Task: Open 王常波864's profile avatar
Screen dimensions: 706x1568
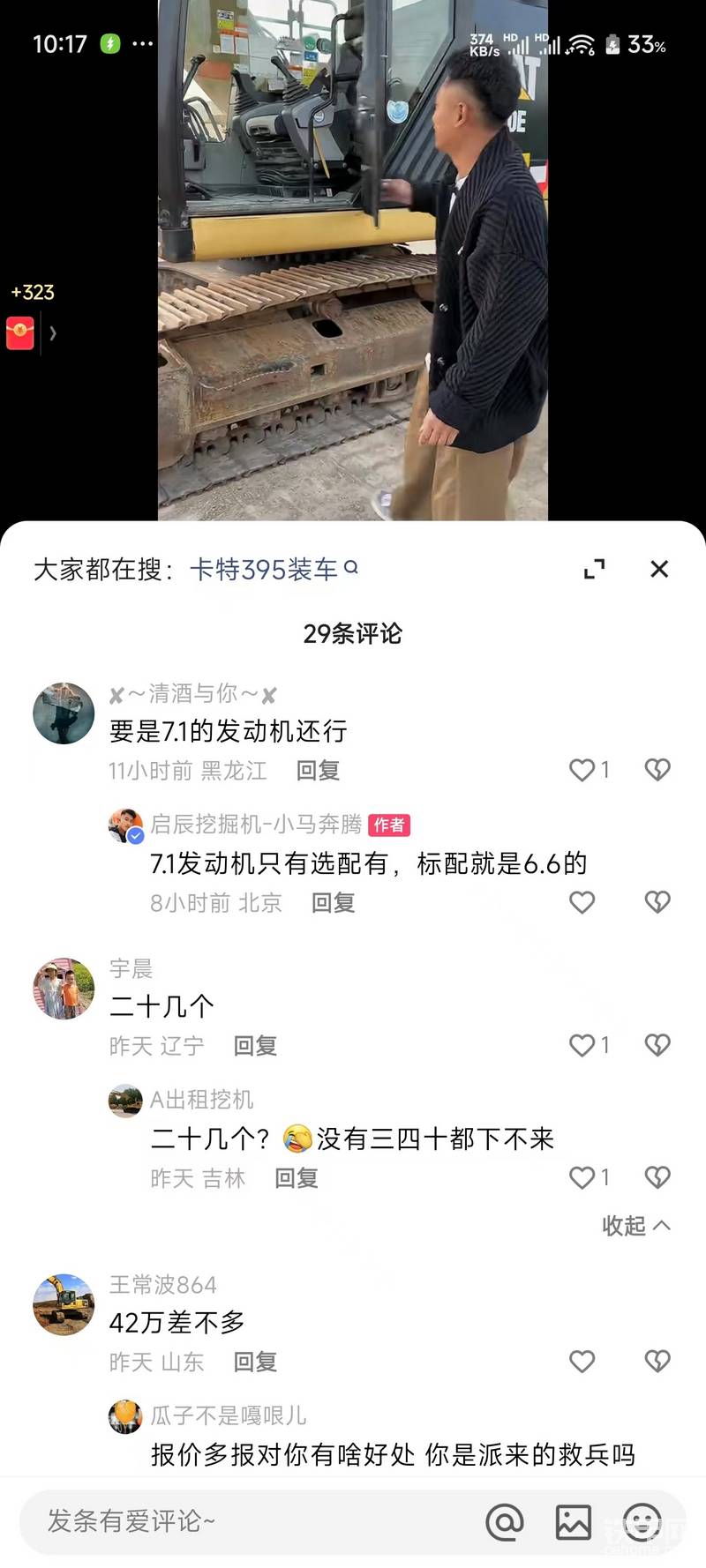Action: pyautogui.click(x=64, y=1304)
